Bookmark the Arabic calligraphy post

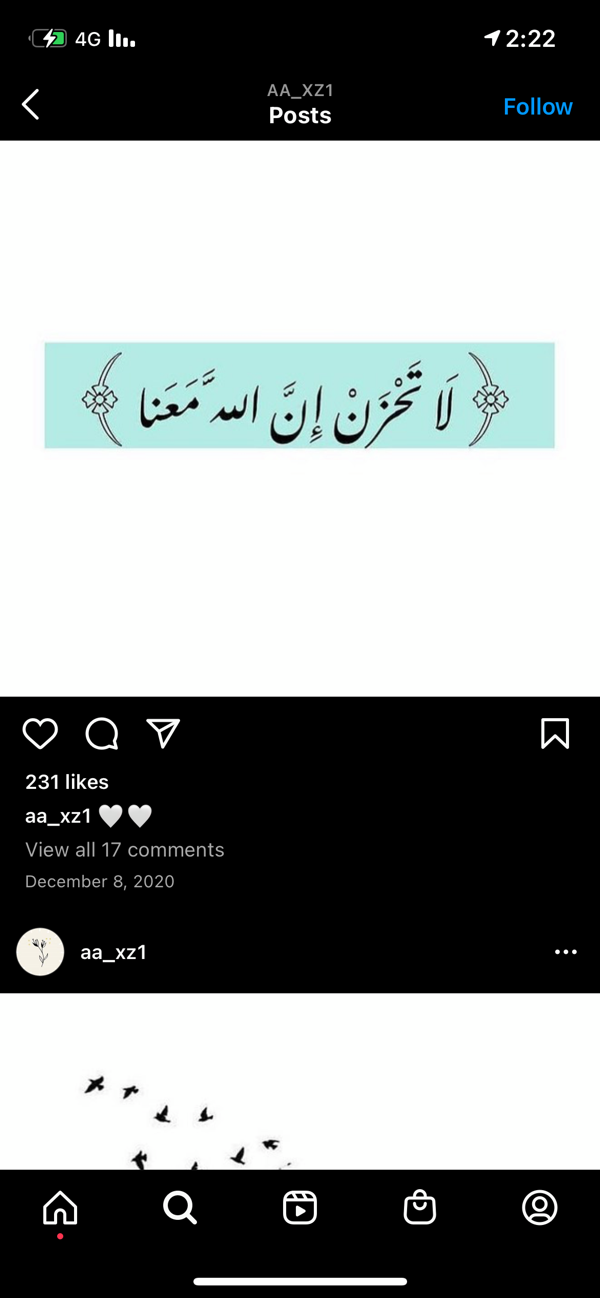point(555,734)
